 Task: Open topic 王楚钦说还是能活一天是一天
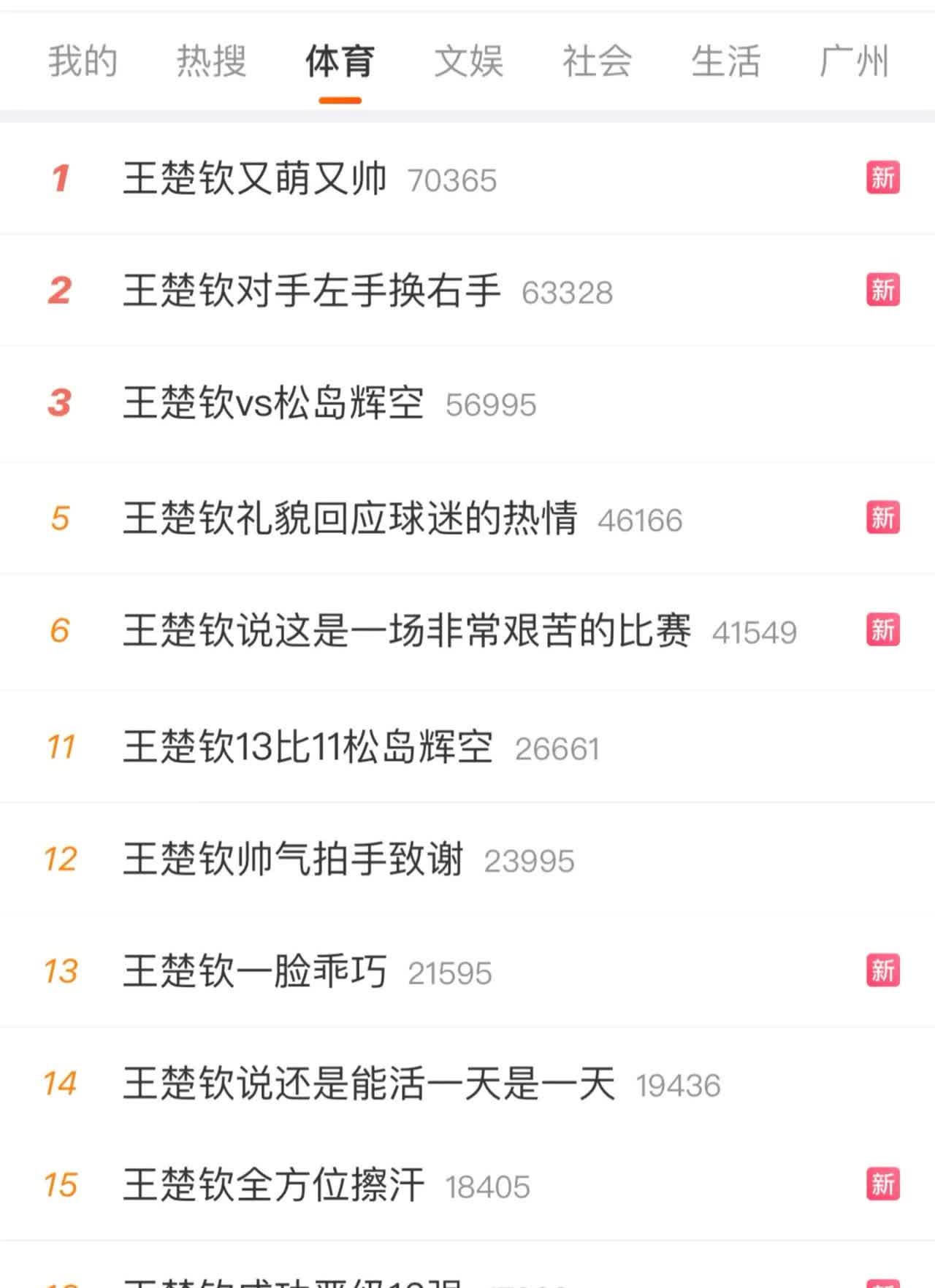369,1084
